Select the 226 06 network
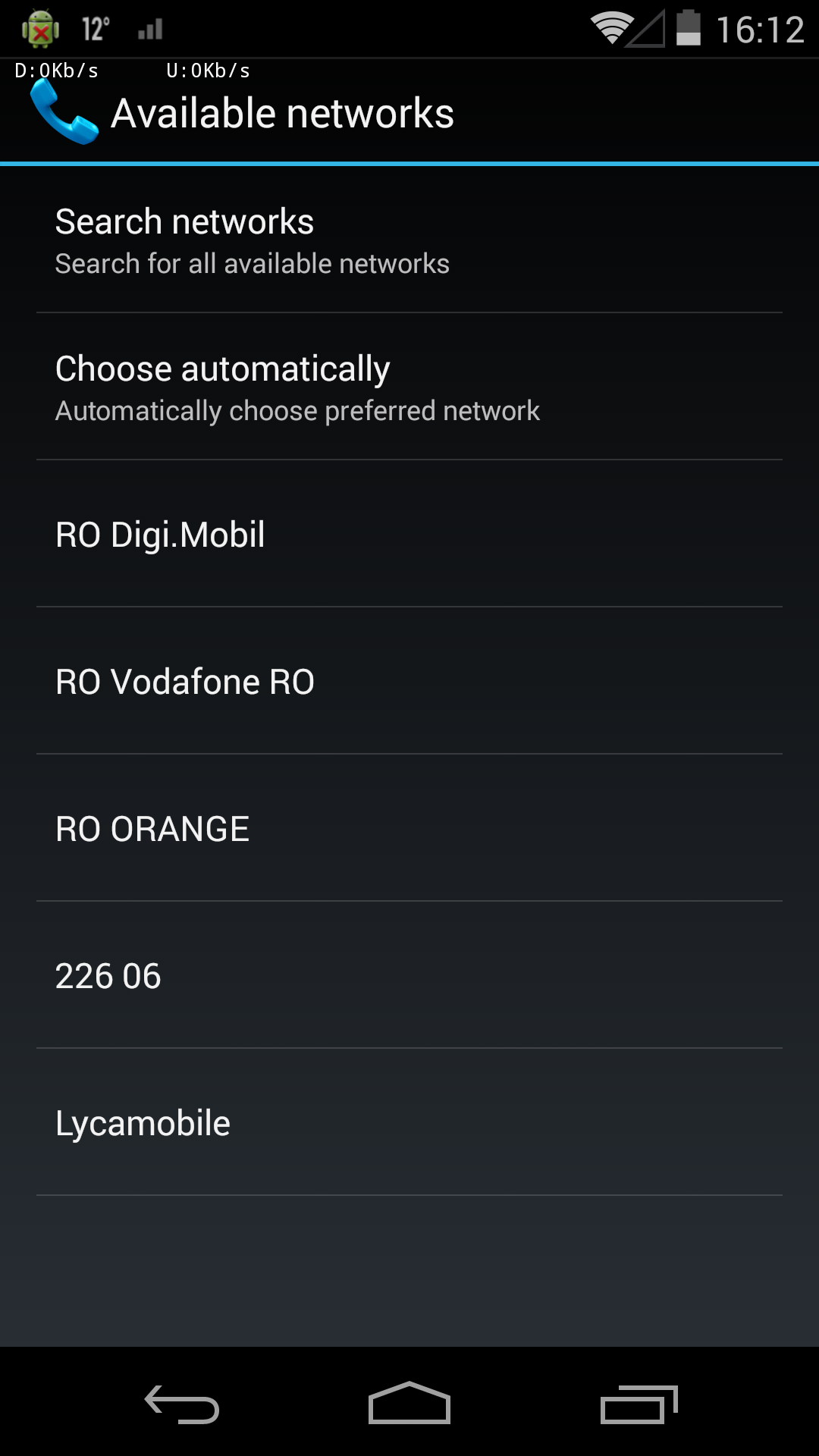 click(409, 975)
